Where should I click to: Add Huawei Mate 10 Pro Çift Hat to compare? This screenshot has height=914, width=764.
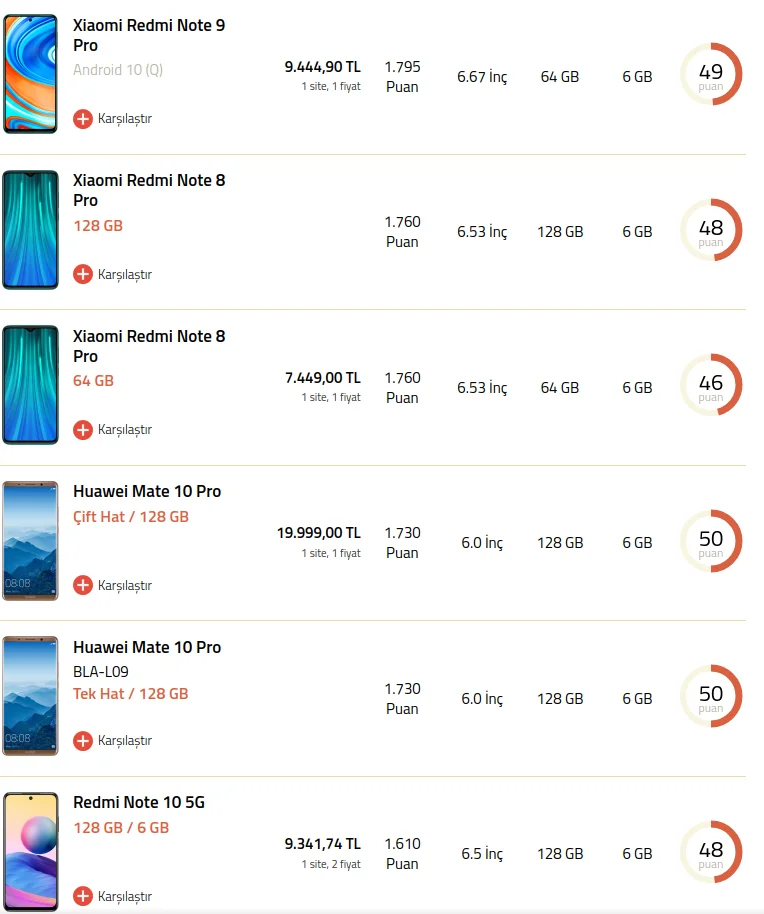pos(112,585)
